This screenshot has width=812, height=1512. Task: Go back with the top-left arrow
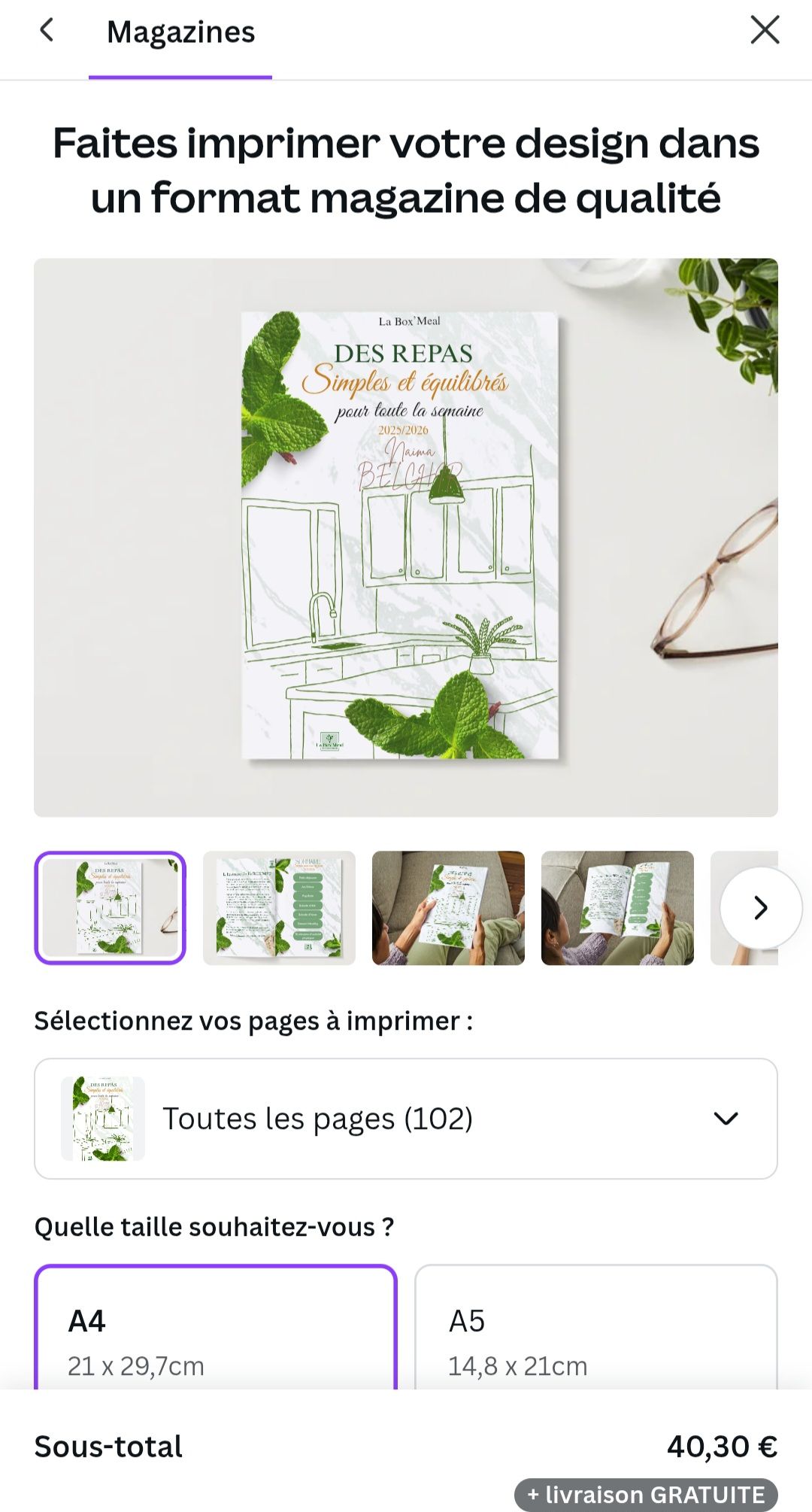tap(47, 31)
